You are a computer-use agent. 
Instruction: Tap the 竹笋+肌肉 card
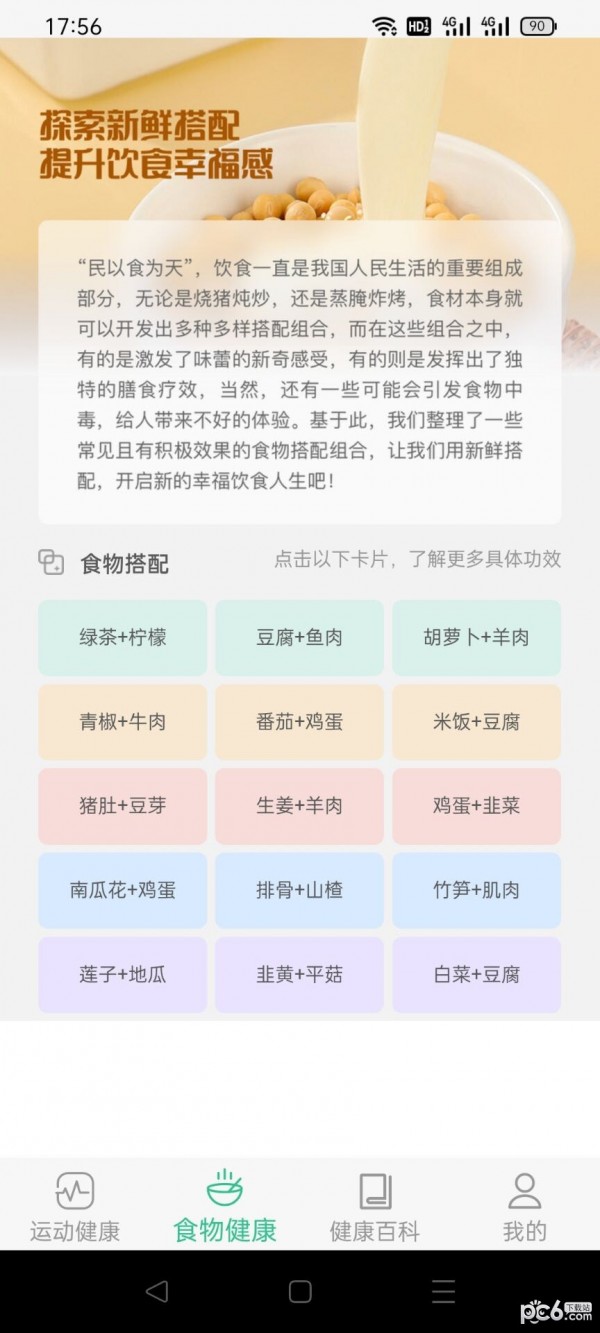[x=476, y=889]
